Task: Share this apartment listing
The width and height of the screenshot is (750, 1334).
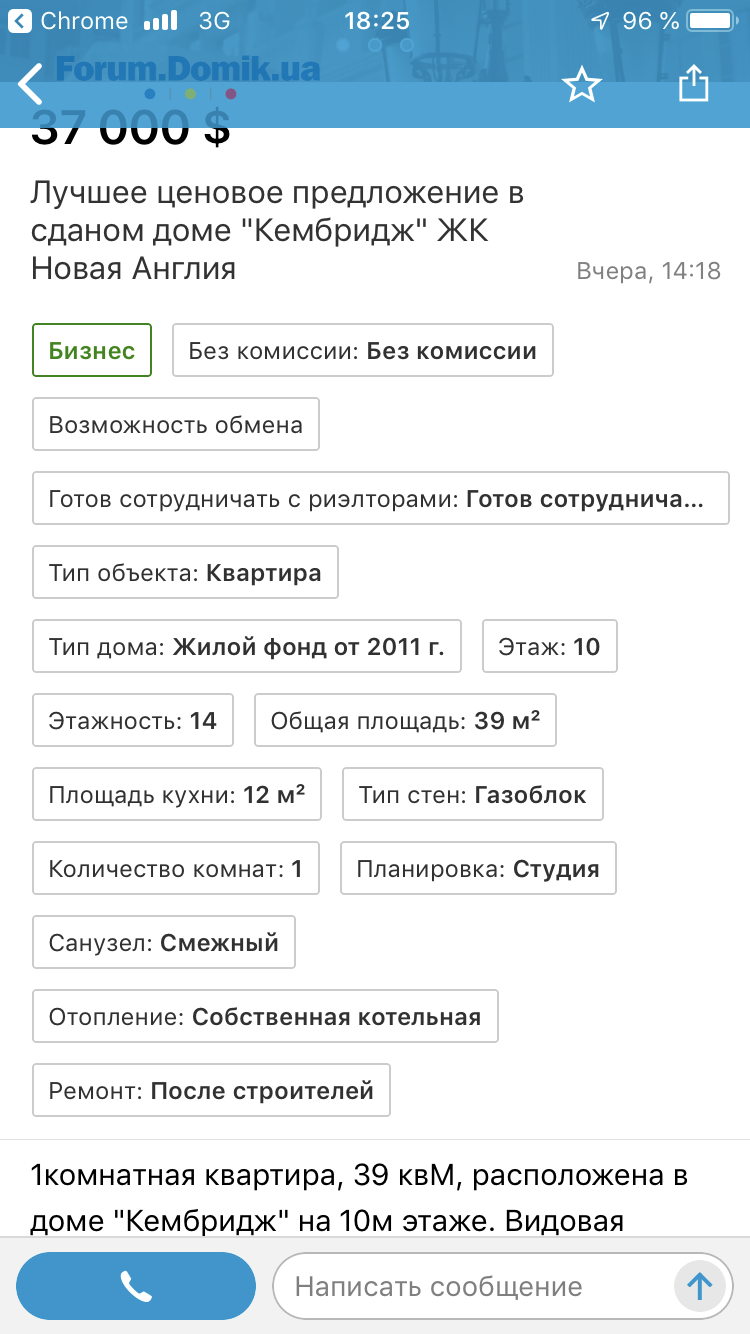Action: pyautogui.click(x=693, y=84)
